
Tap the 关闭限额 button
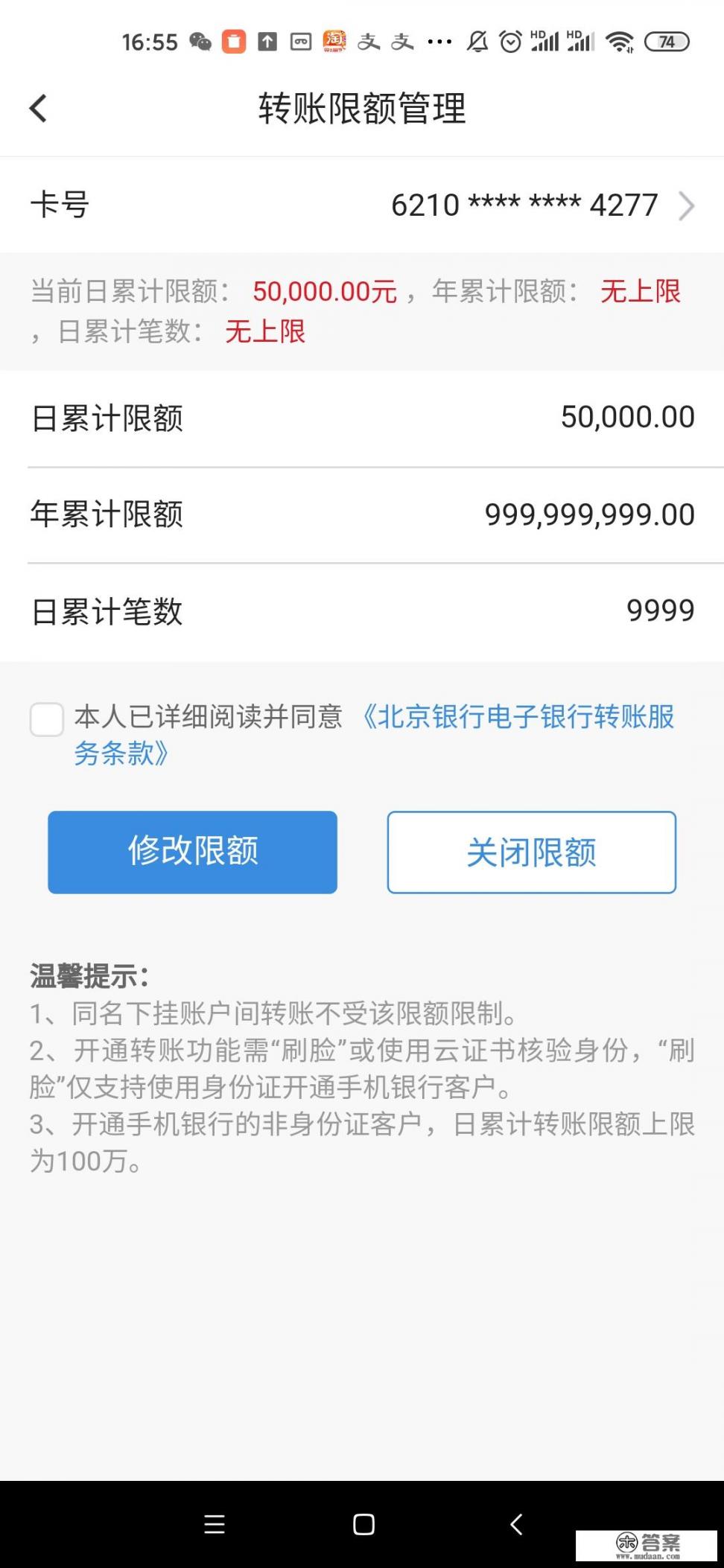tap(531, 851)
